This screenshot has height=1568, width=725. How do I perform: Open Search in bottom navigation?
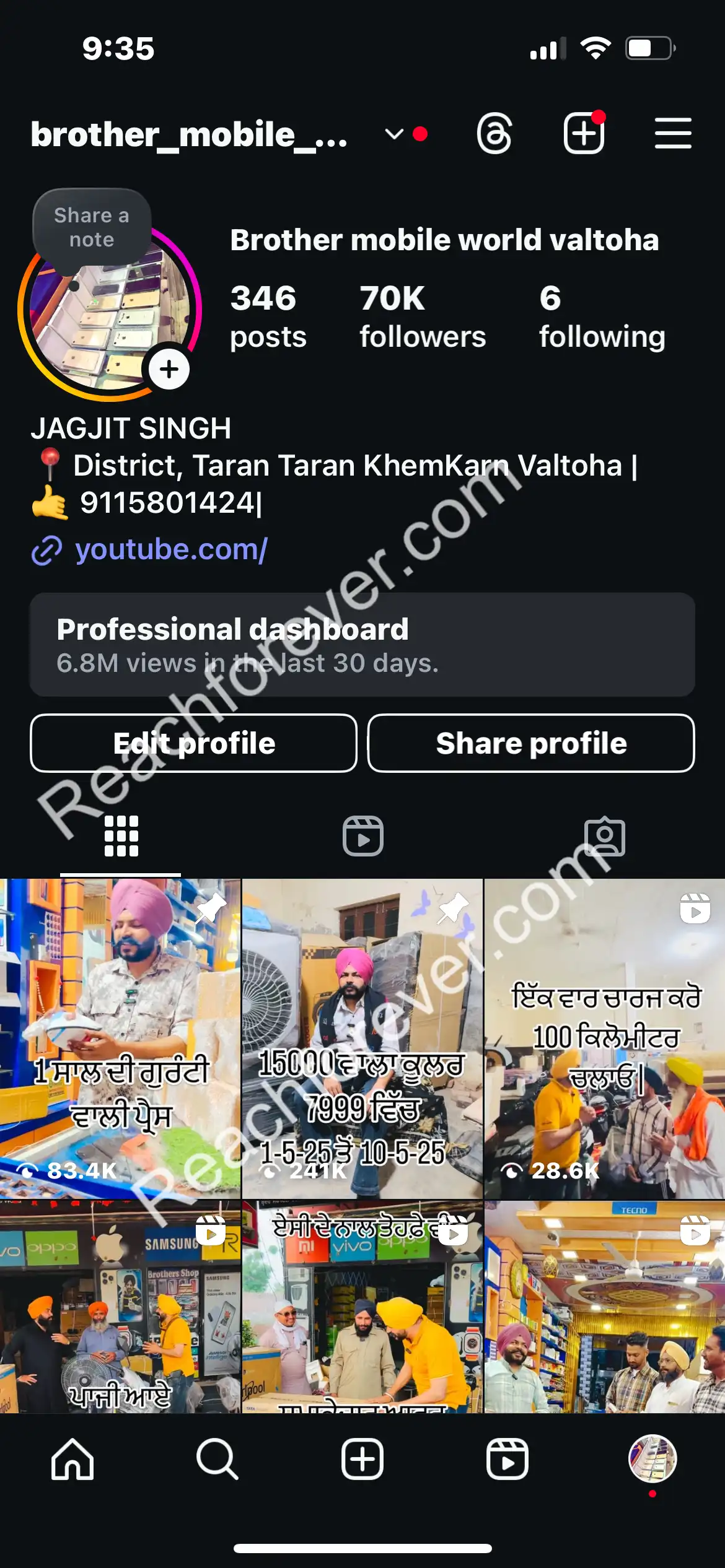click(x=217, y=1458)
